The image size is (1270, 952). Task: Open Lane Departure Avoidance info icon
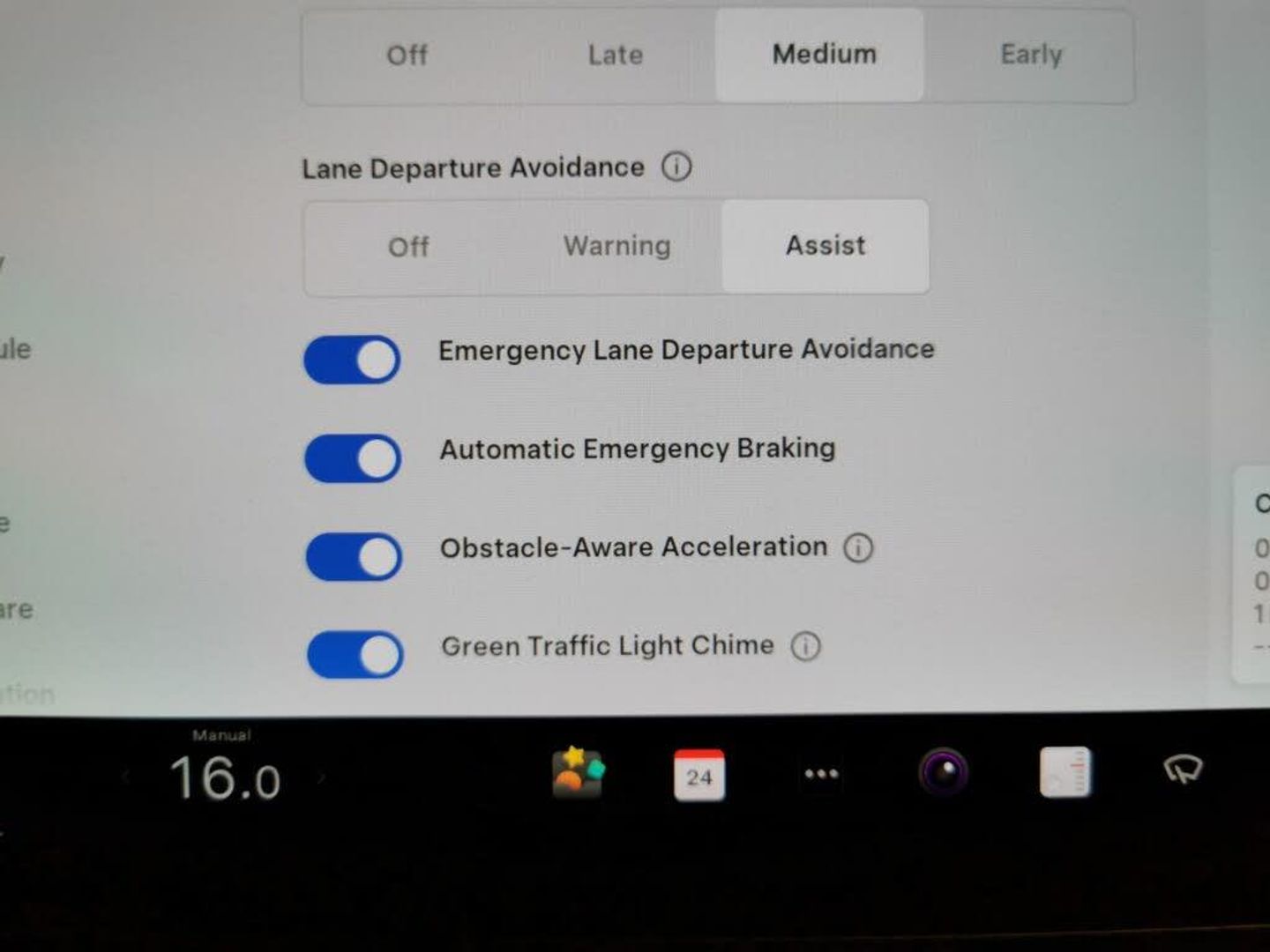676,167
